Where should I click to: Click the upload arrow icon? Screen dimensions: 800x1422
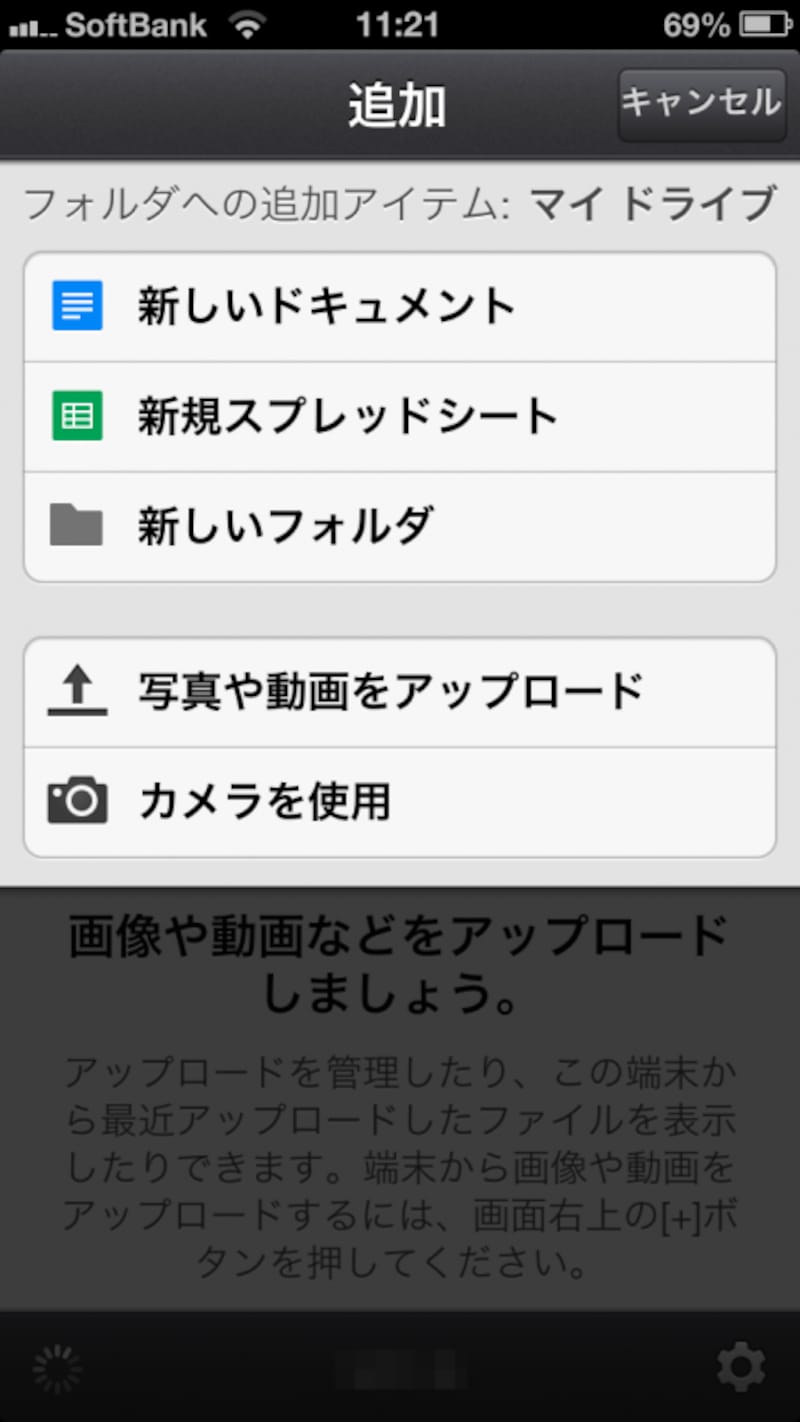point(77,691)
